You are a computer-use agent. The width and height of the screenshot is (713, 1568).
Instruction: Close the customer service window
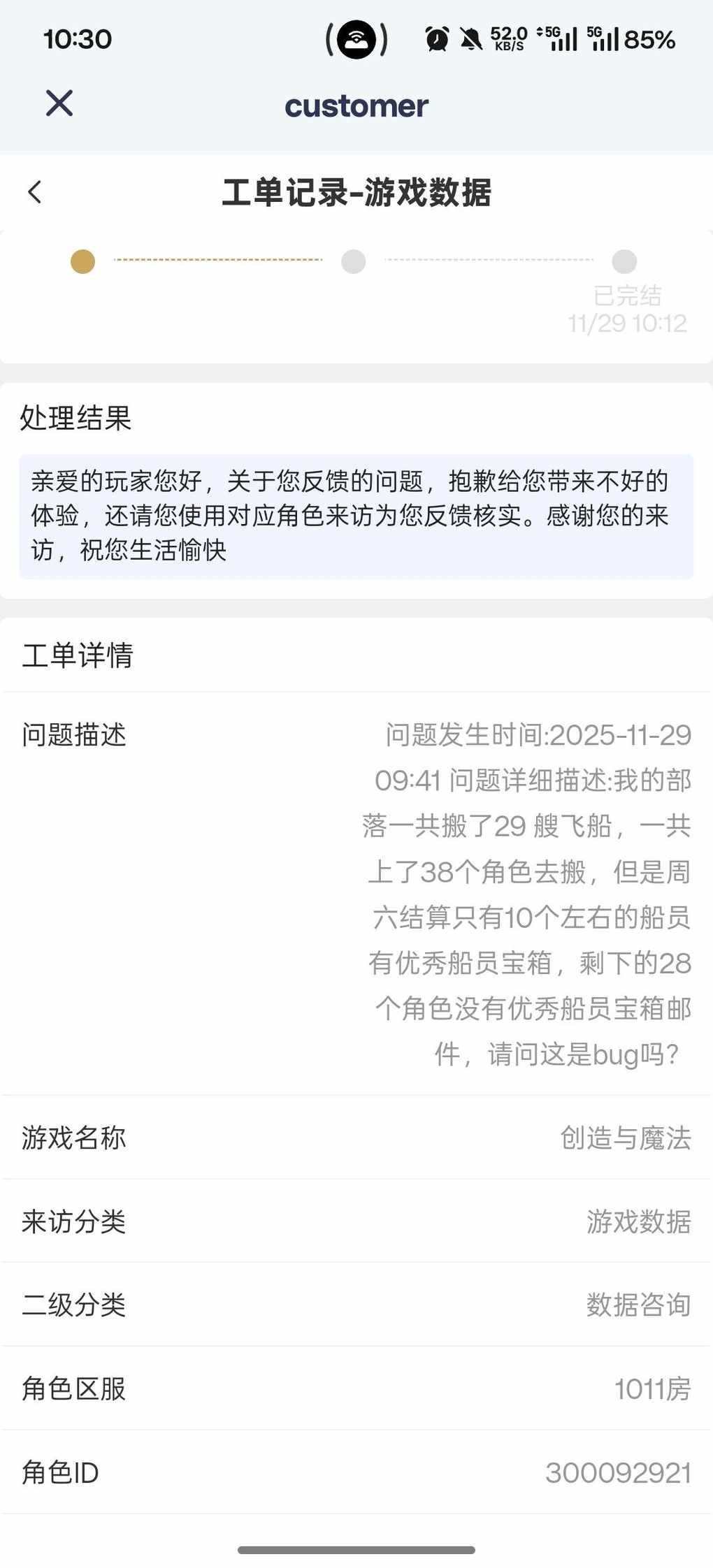59,103
